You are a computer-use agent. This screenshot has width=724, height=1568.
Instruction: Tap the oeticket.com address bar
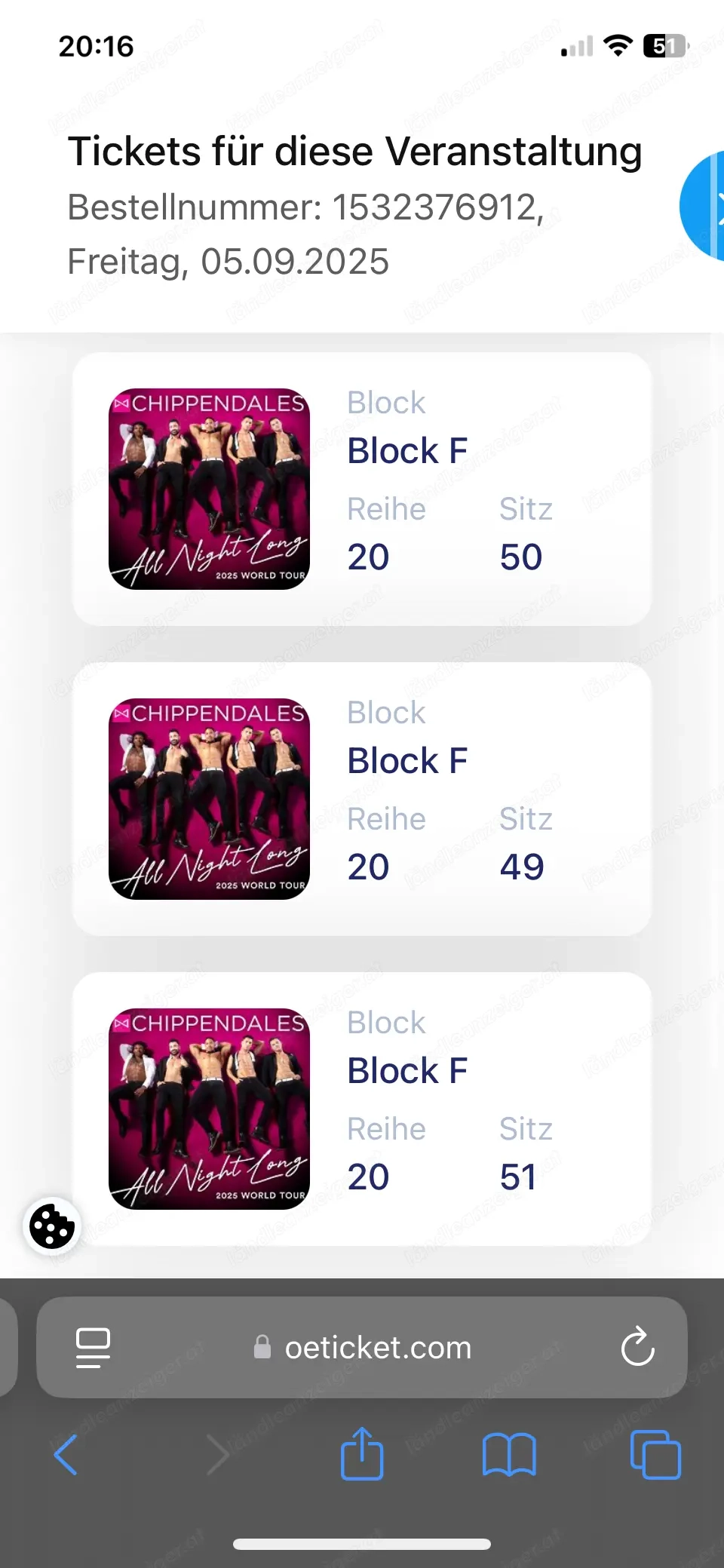click(x=377, y=1348)
